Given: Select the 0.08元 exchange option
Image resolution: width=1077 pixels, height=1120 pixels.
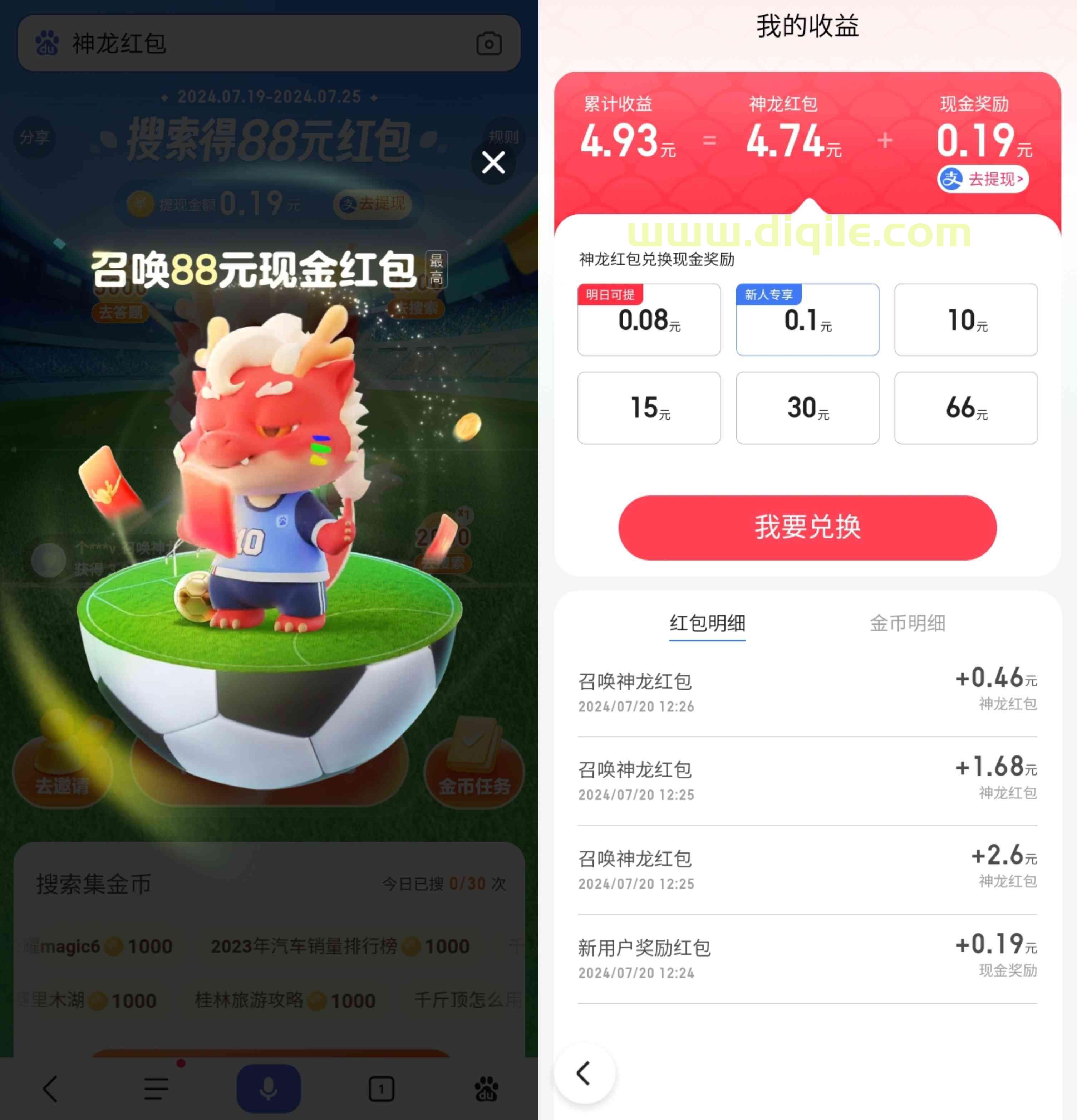Looking at the screenshot, I should 649,320.
